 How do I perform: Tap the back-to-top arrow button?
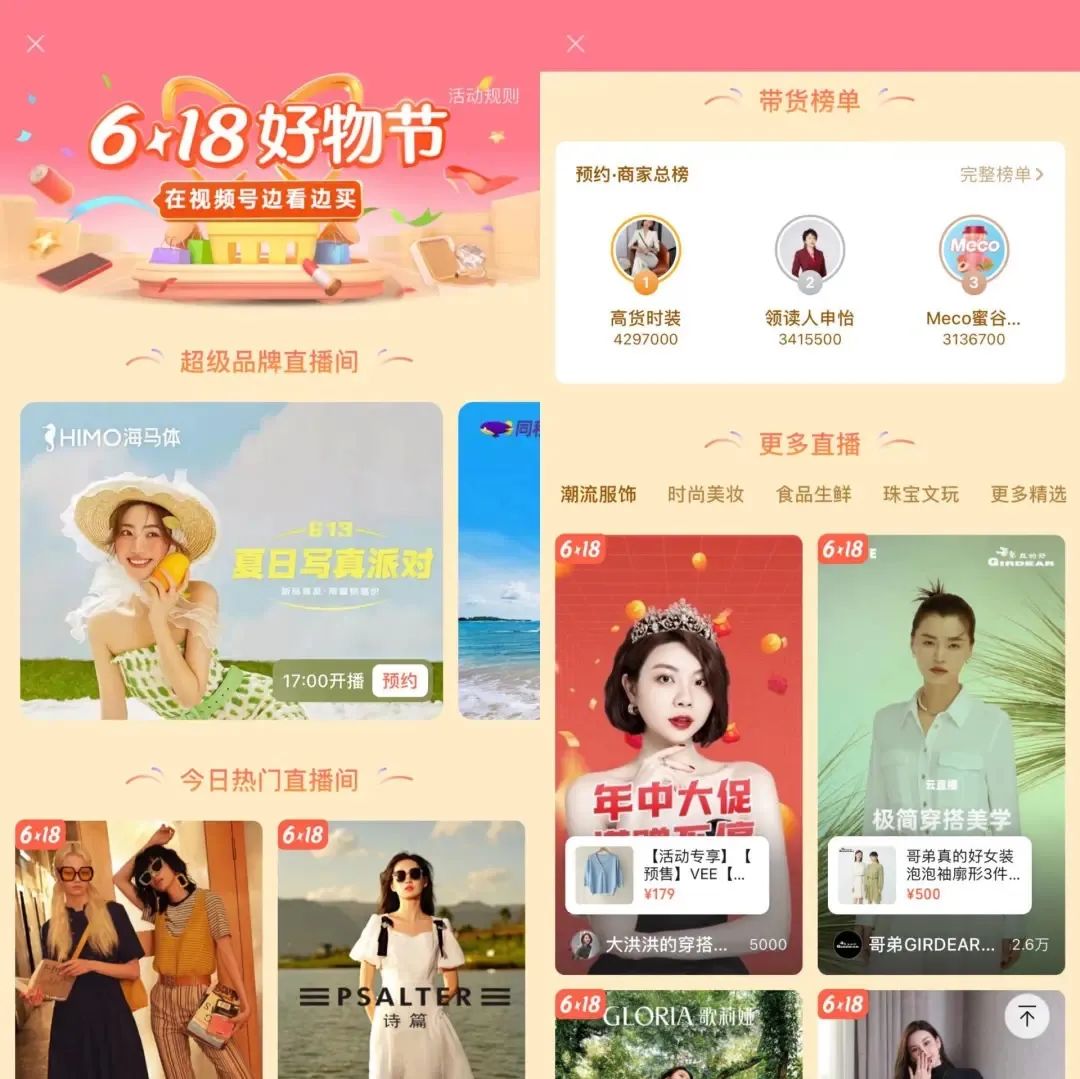point(1027,1017)
